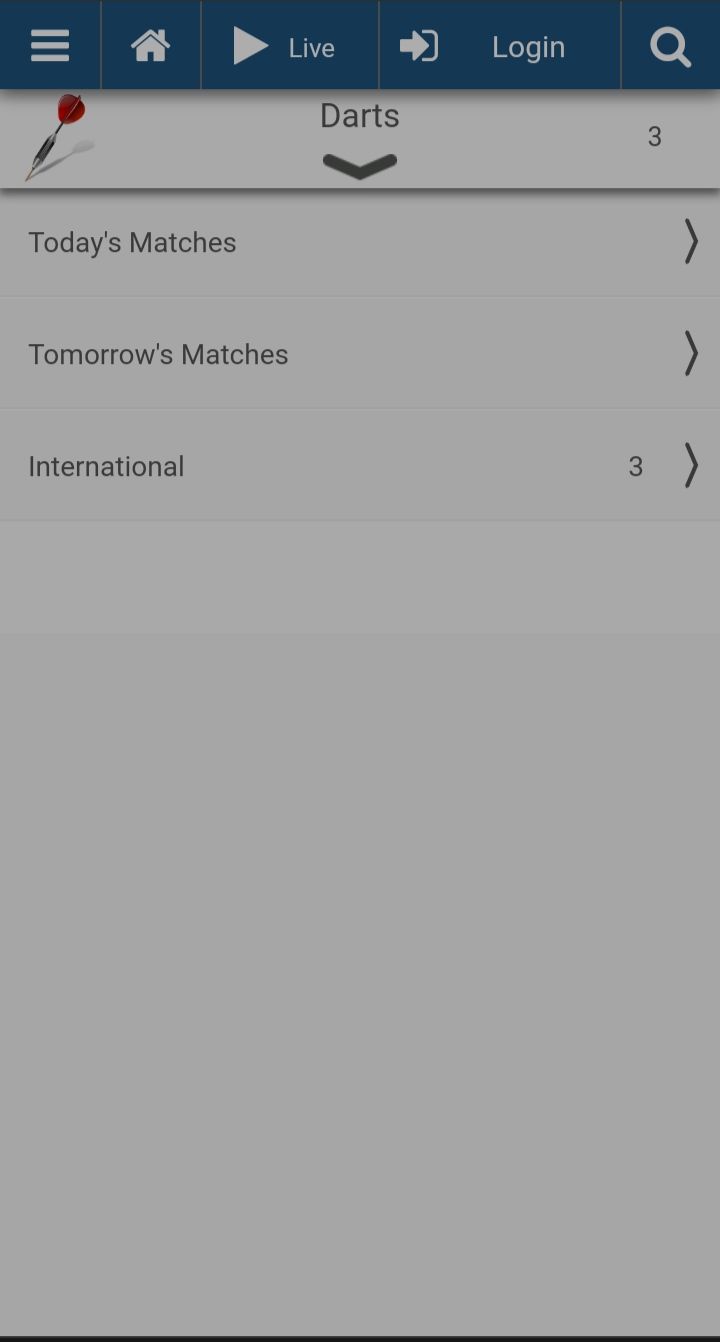This screenshot has height=1342, width=720.
Task: Open Today's Matches
Action: tap(360, 242)
